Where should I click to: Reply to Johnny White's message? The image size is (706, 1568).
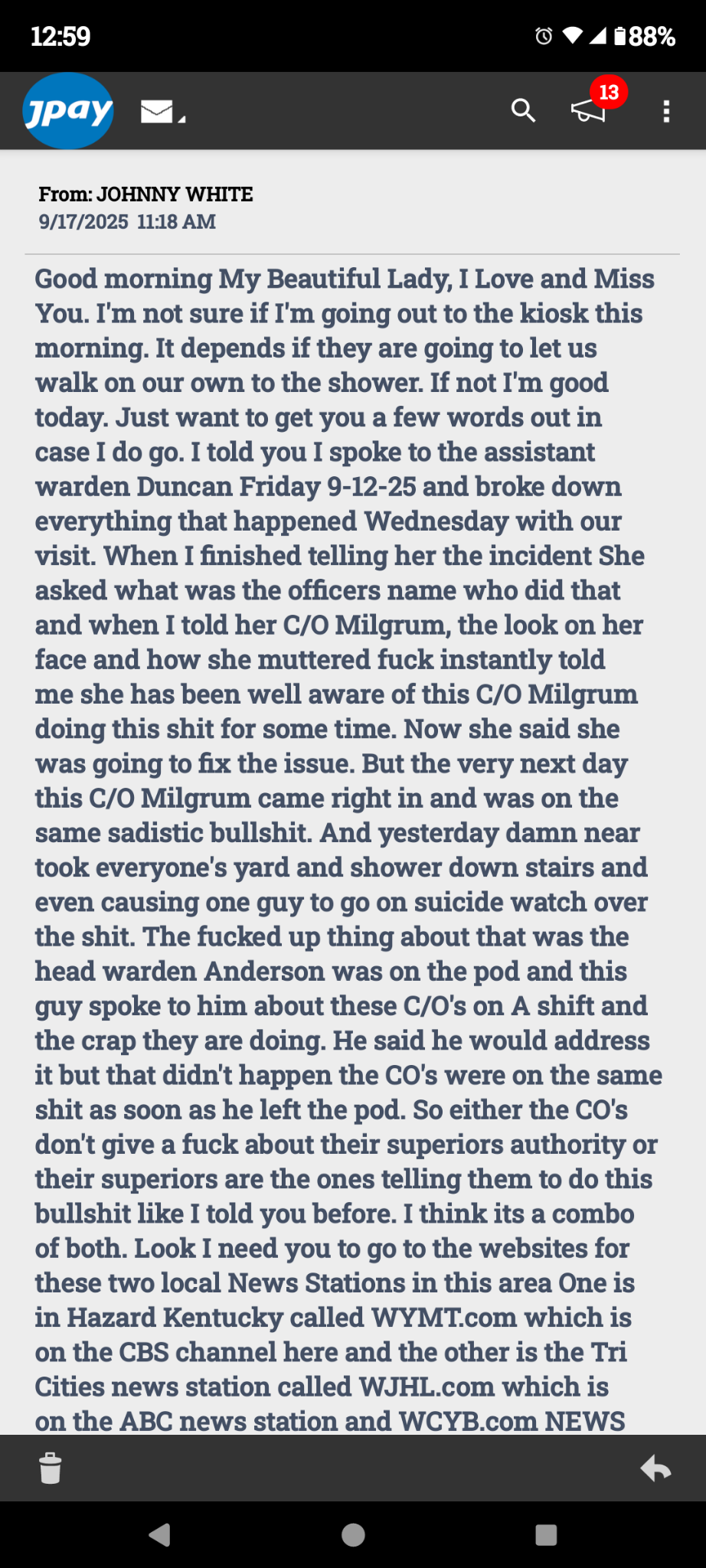coord(656,1468)
